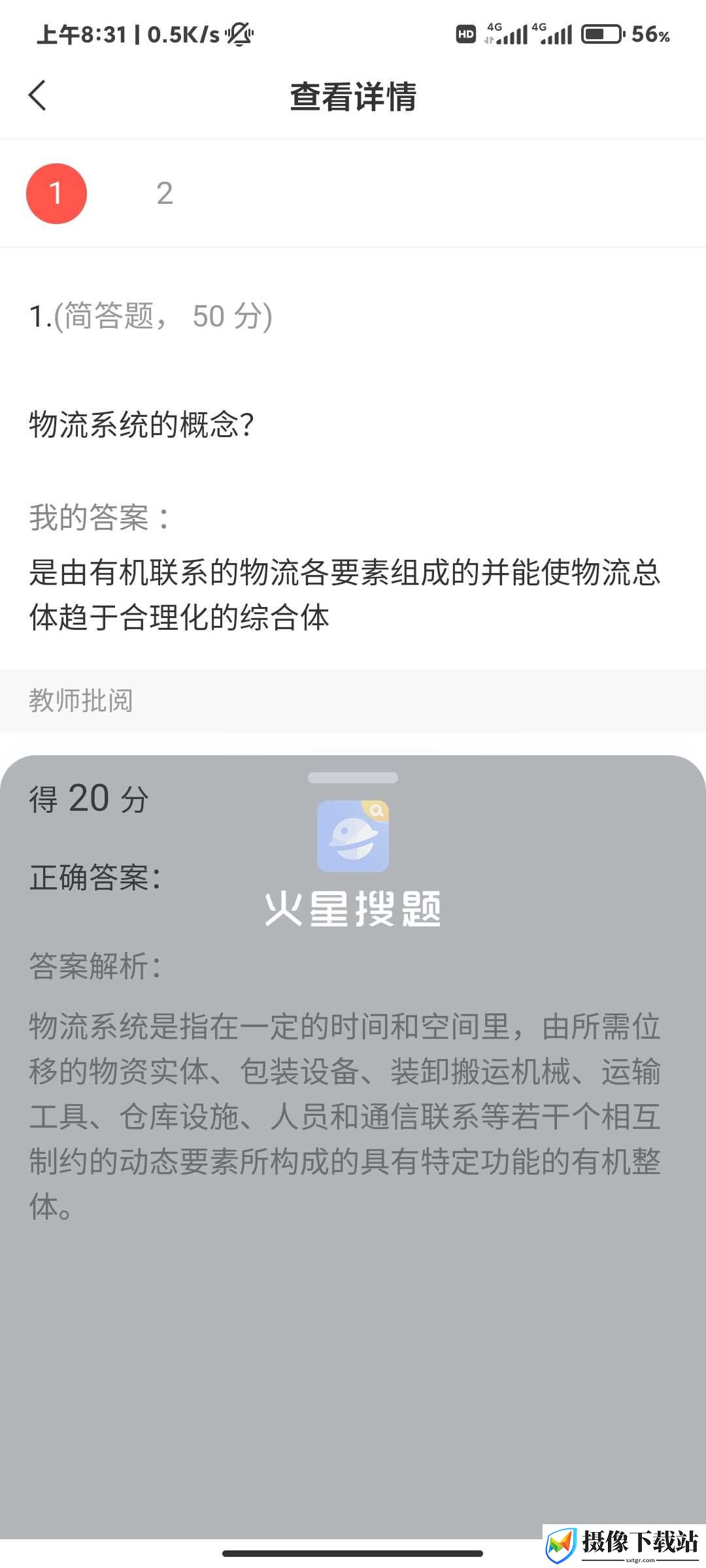Switch to question number 2
The width and height of the screenshot is (706, 1568).
(165, 193)
